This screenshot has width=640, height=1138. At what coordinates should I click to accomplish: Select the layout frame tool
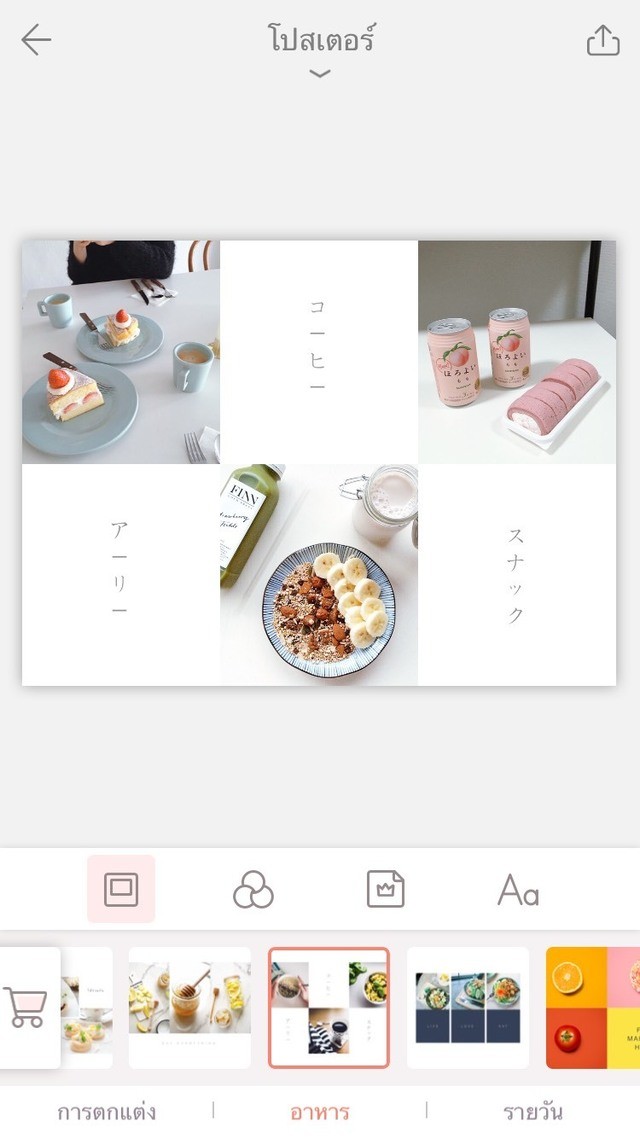point(121,889)
